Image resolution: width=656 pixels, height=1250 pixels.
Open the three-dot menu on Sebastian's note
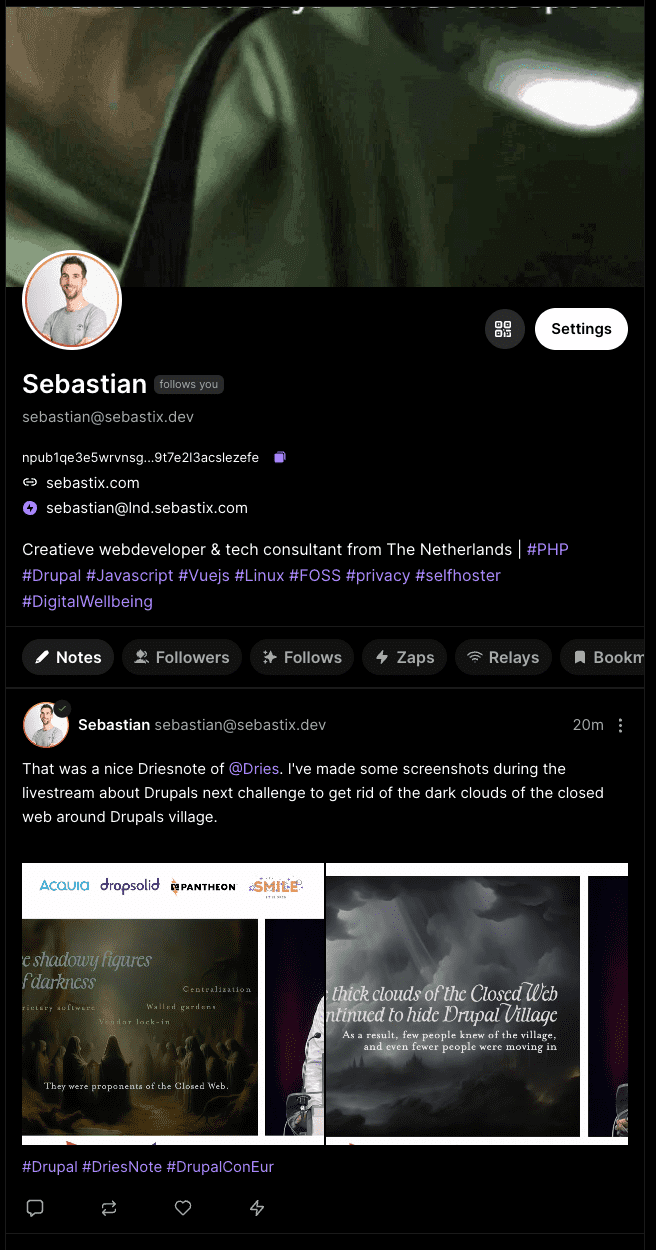[x=621, y=725]
